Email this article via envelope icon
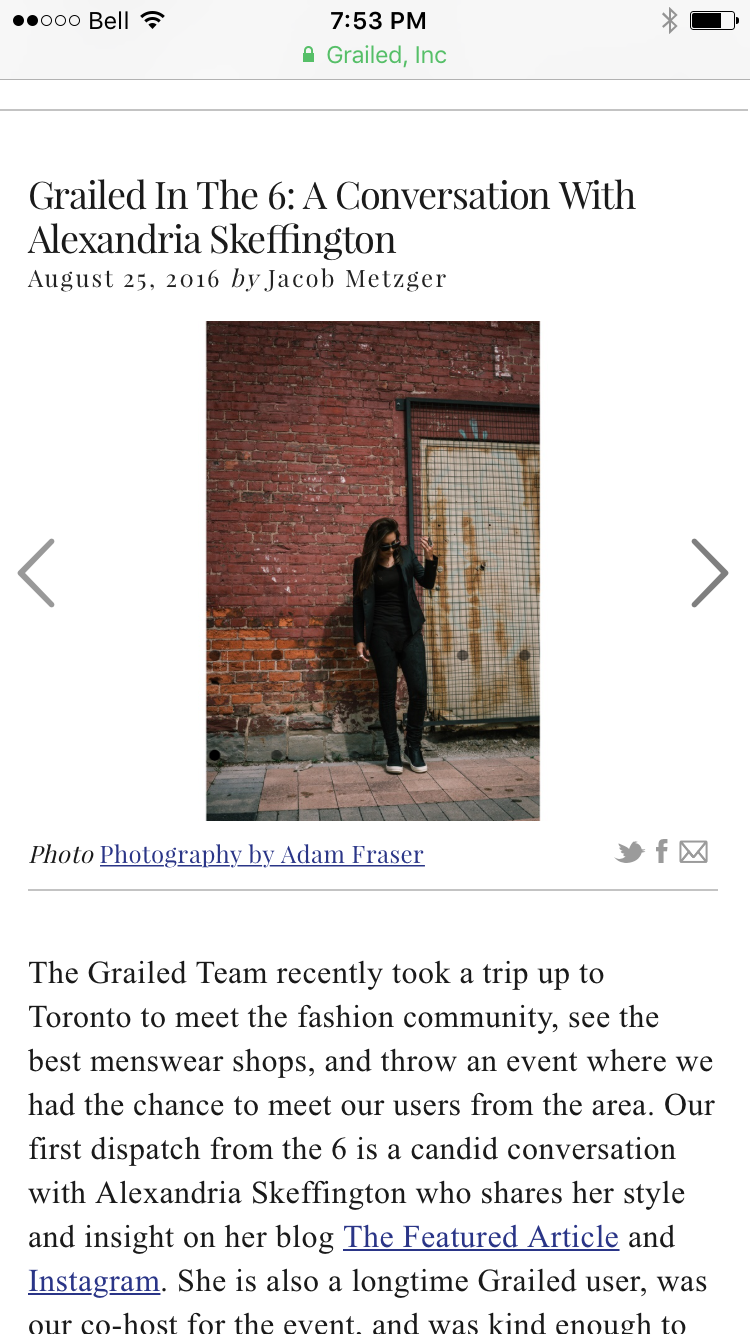 pyautogui.click(x=694, y=852)
